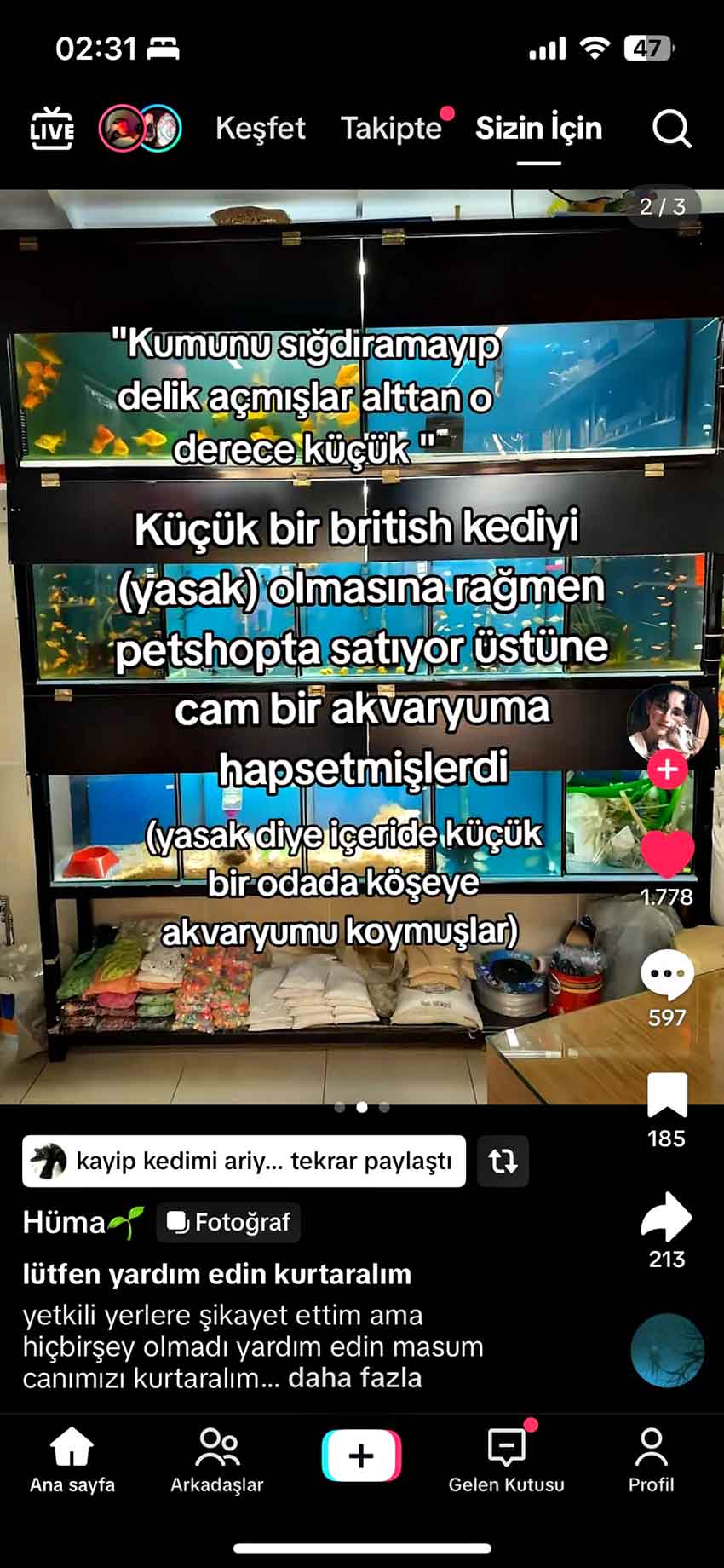Screen dimensions: 724x1568
Task: Open the Keşfet tab
Action: point(261,129)
